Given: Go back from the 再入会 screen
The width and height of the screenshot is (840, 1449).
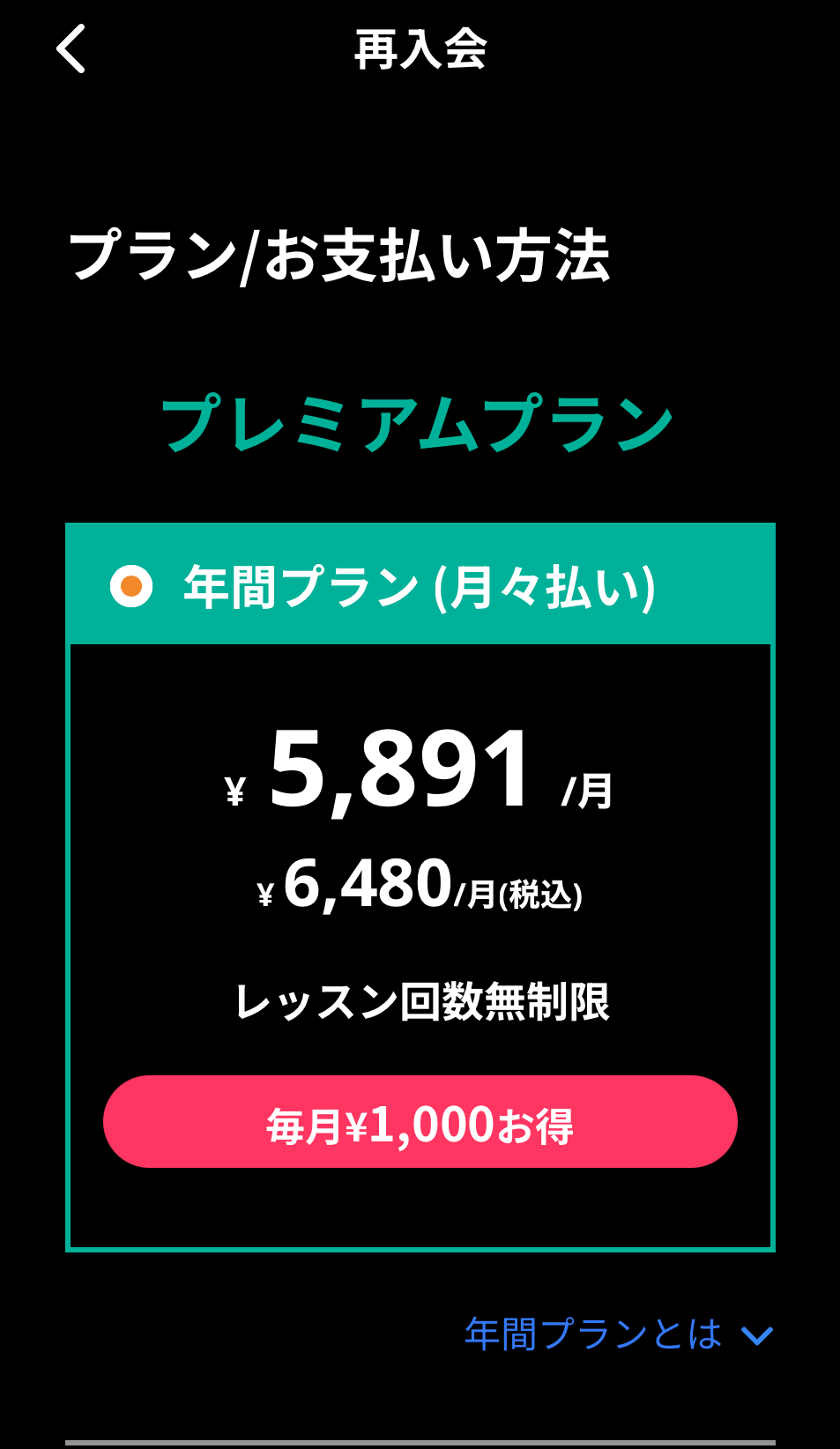Looking at the screenshot, I should (71, 48).
